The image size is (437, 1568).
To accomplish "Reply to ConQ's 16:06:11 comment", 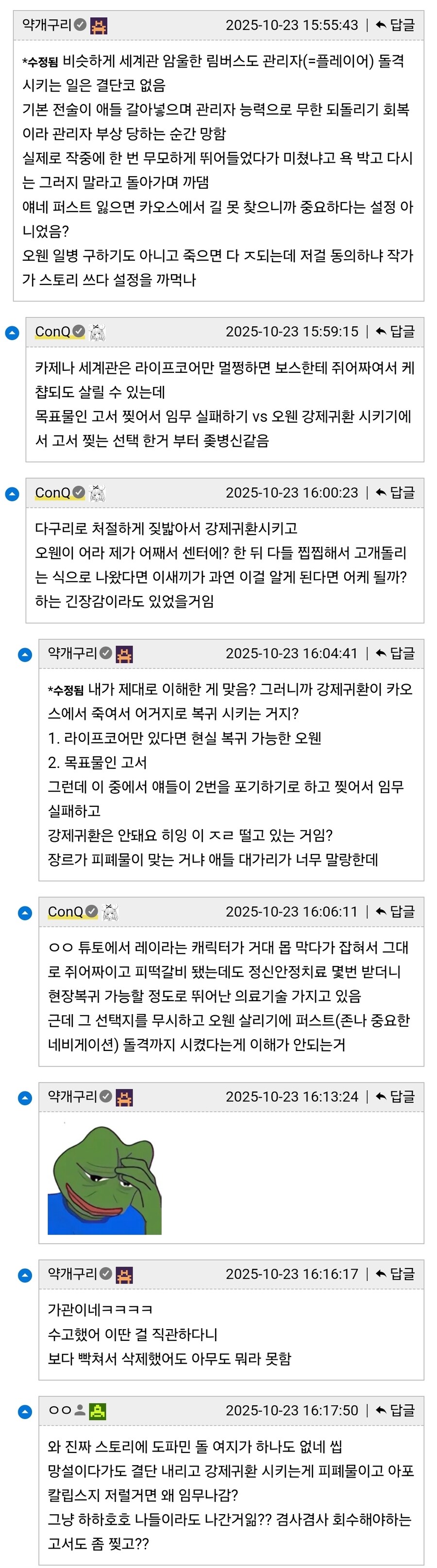I will (x=395, y=911).
